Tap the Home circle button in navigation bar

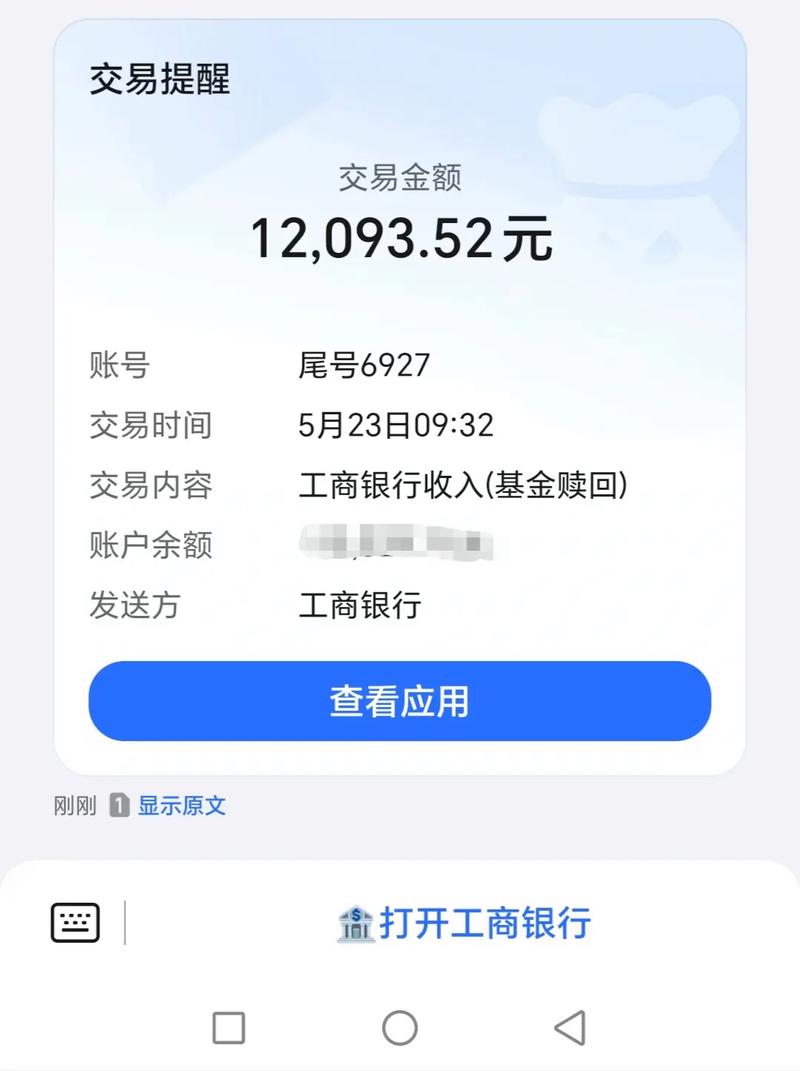tap(400, 1027)
